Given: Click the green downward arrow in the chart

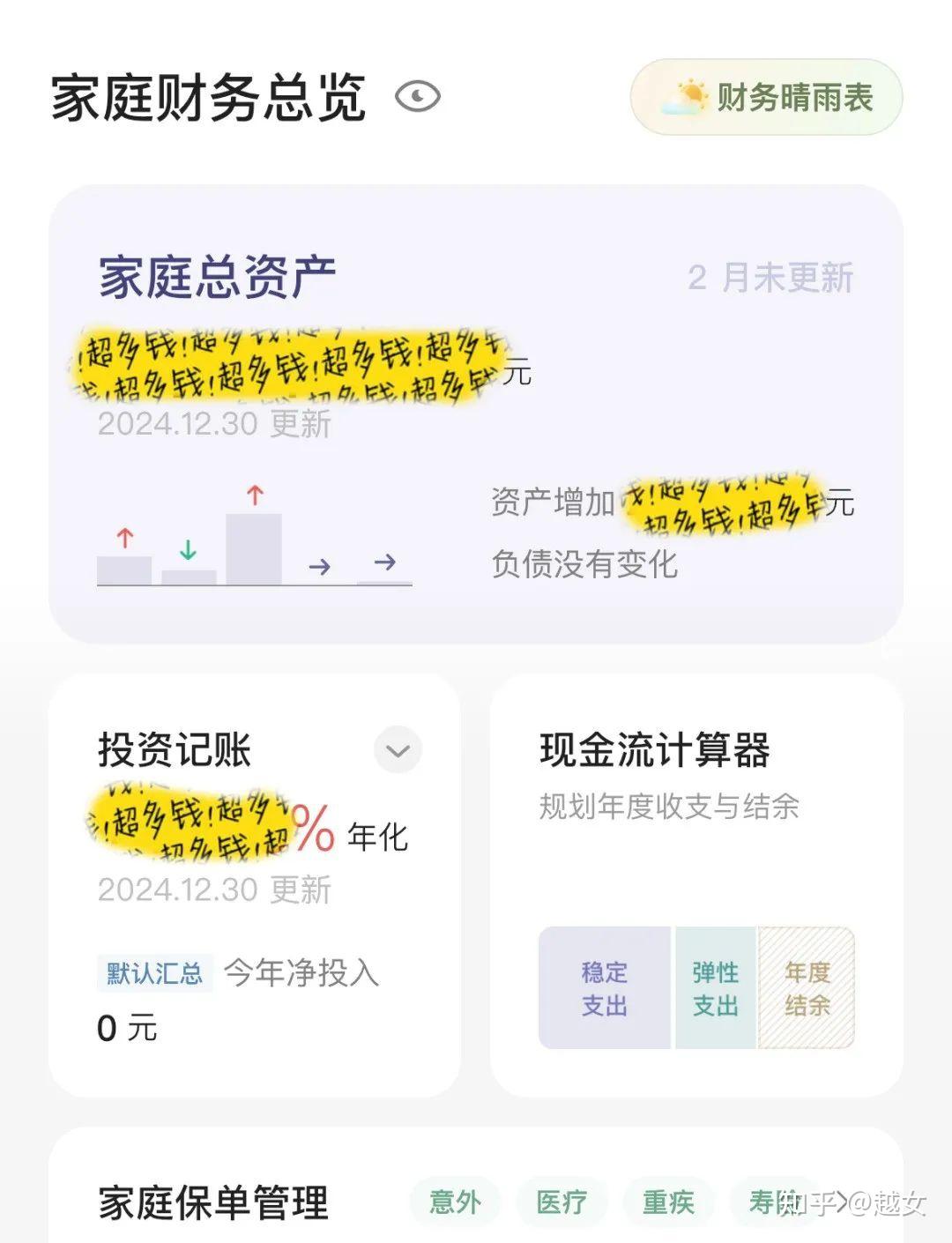Looking at the screenshot, I should tap(188, 549).
